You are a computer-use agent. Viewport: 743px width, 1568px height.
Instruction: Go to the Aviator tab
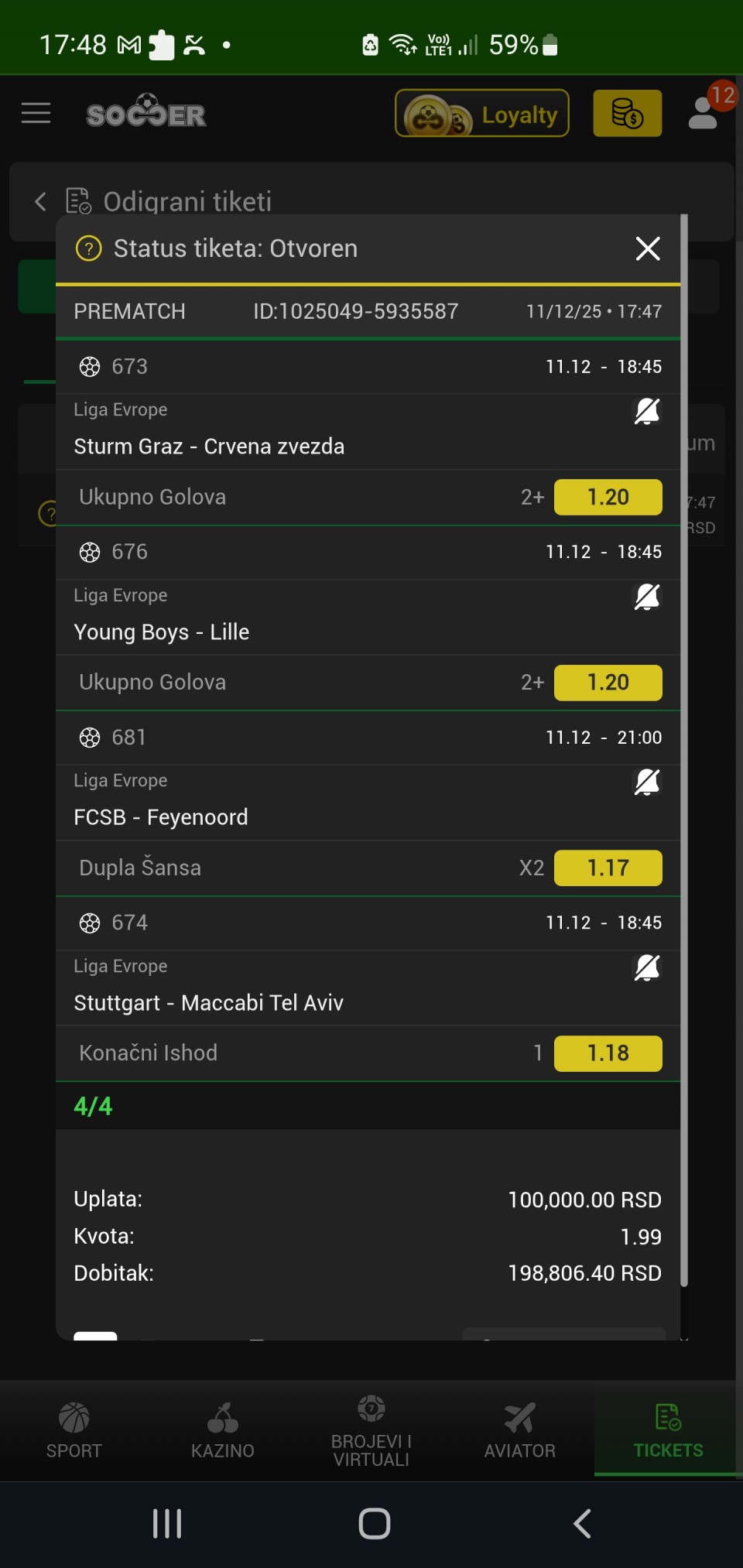click(520, 1430)
